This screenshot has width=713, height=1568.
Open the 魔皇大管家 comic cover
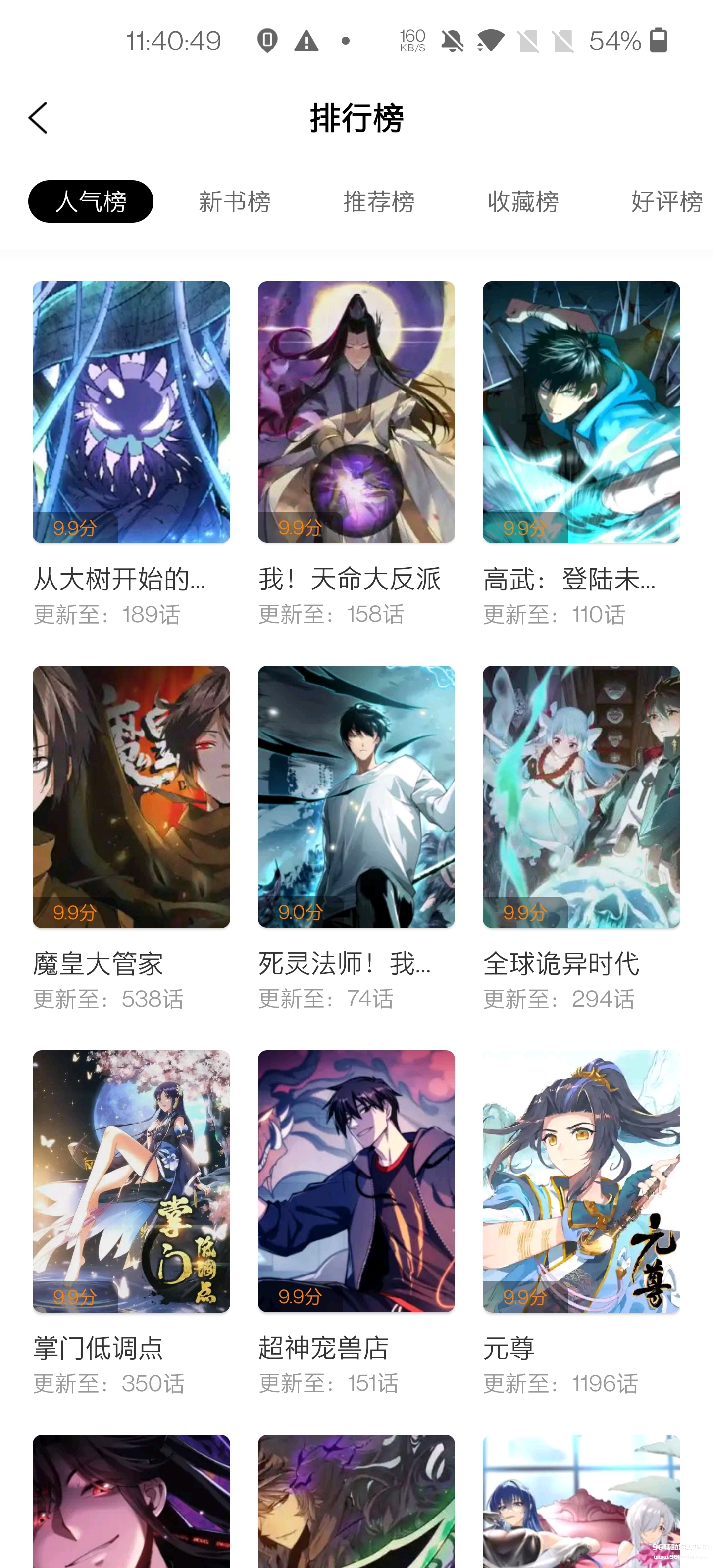tap(132, 797)
